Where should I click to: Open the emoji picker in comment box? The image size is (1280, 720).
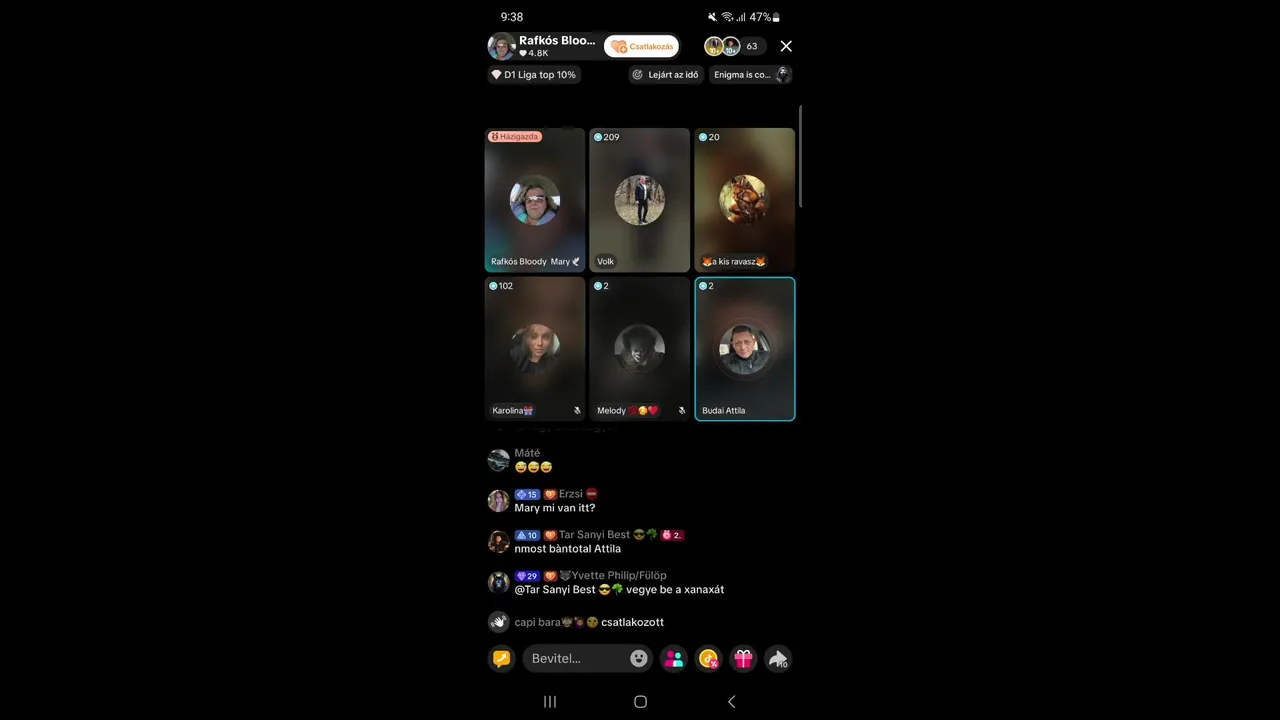[x=639, y=658]
